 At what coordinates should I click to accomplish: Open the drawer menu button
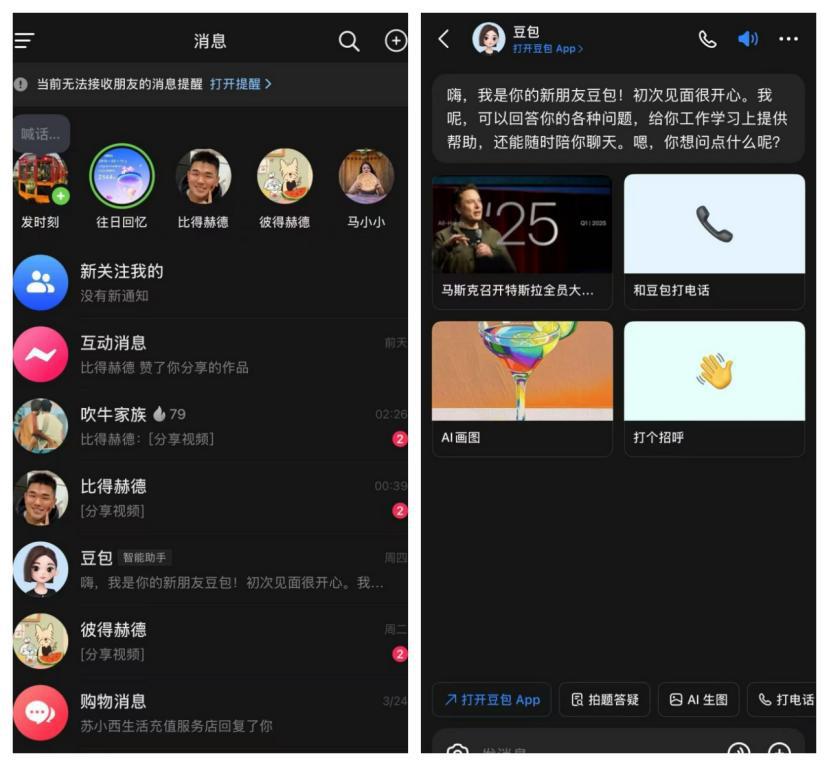tap(24, 41)
